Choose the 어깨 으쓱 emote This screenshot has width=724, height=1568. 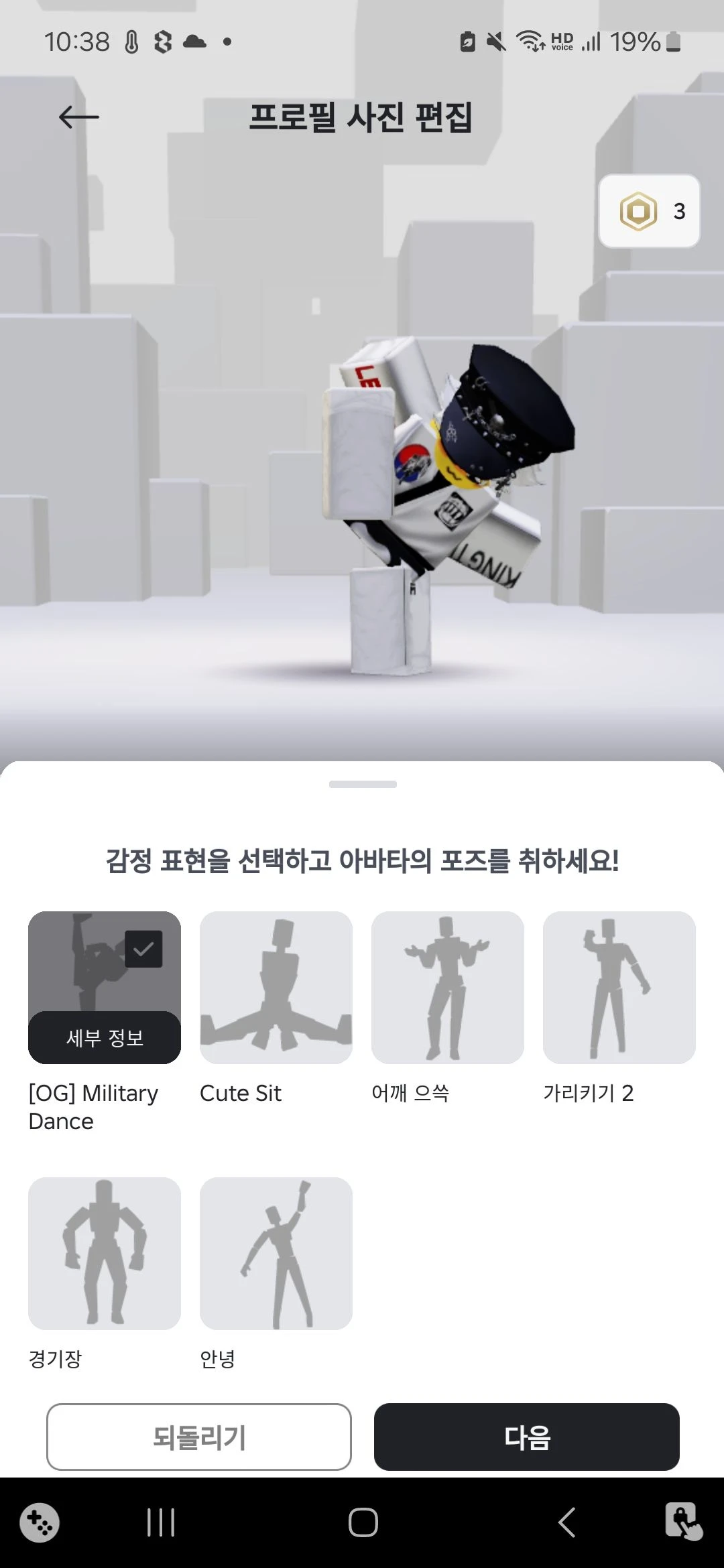click(447, 987)
